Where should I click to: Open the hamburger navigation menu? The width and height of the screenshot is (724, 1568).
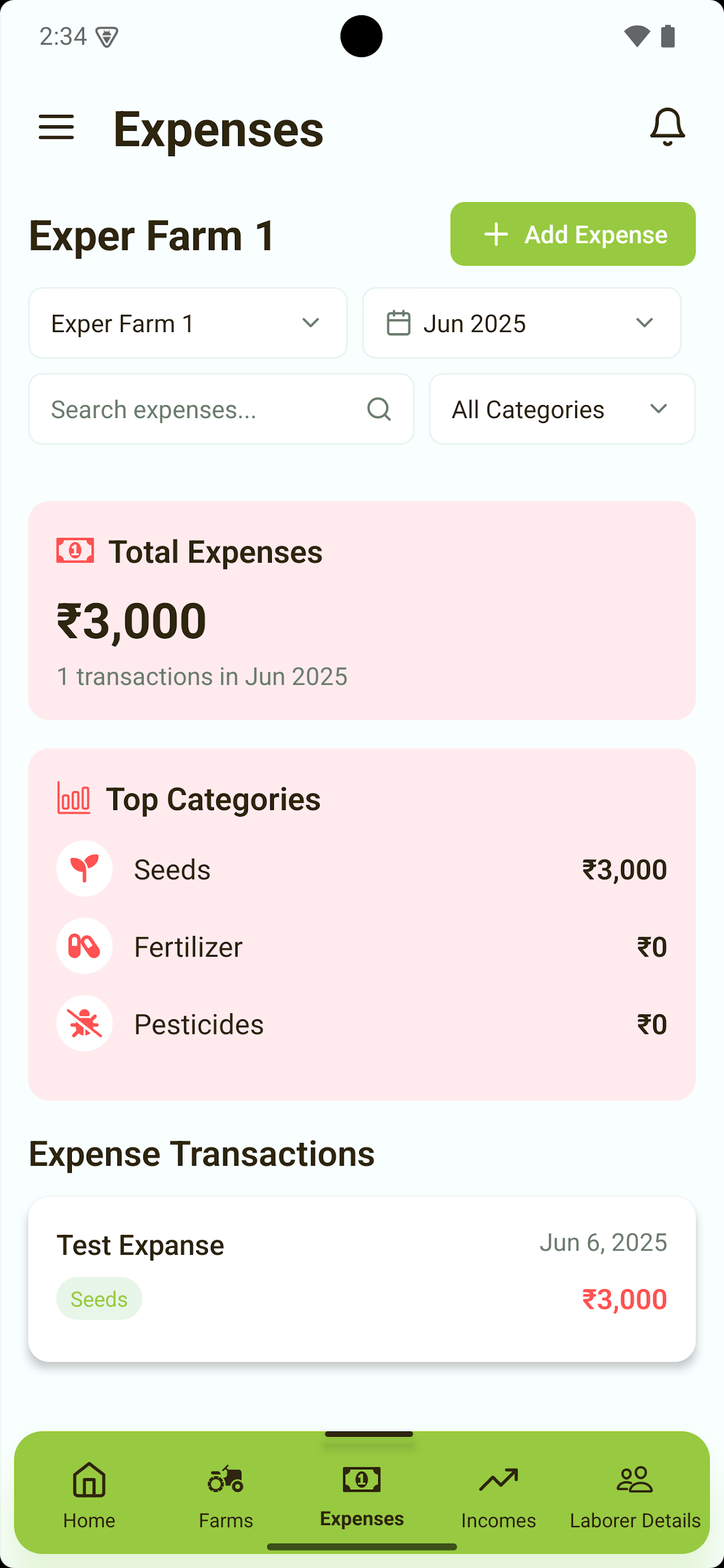(x=57, y=127)
